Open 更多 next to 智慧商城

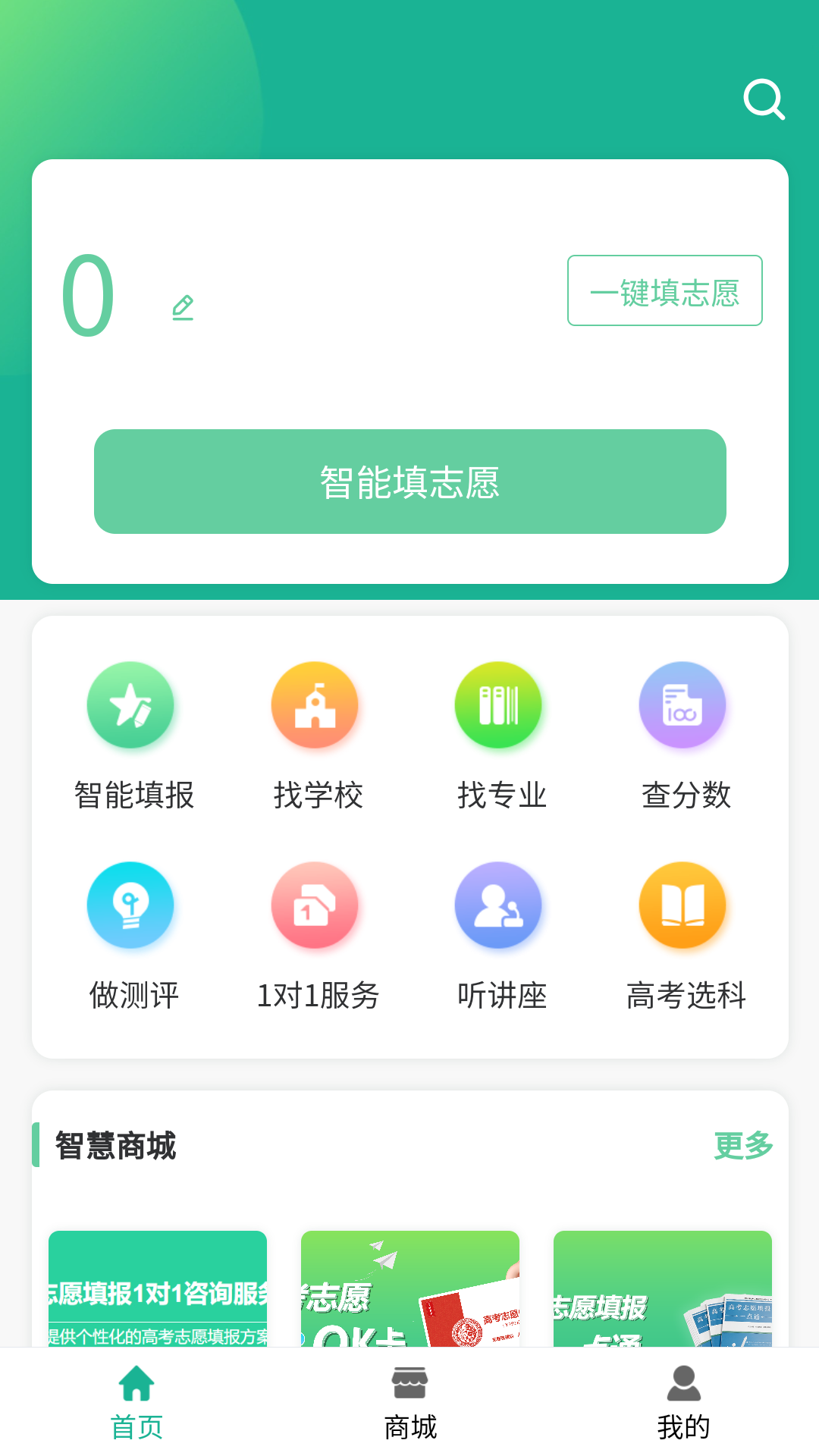[x=743, y=1147]
